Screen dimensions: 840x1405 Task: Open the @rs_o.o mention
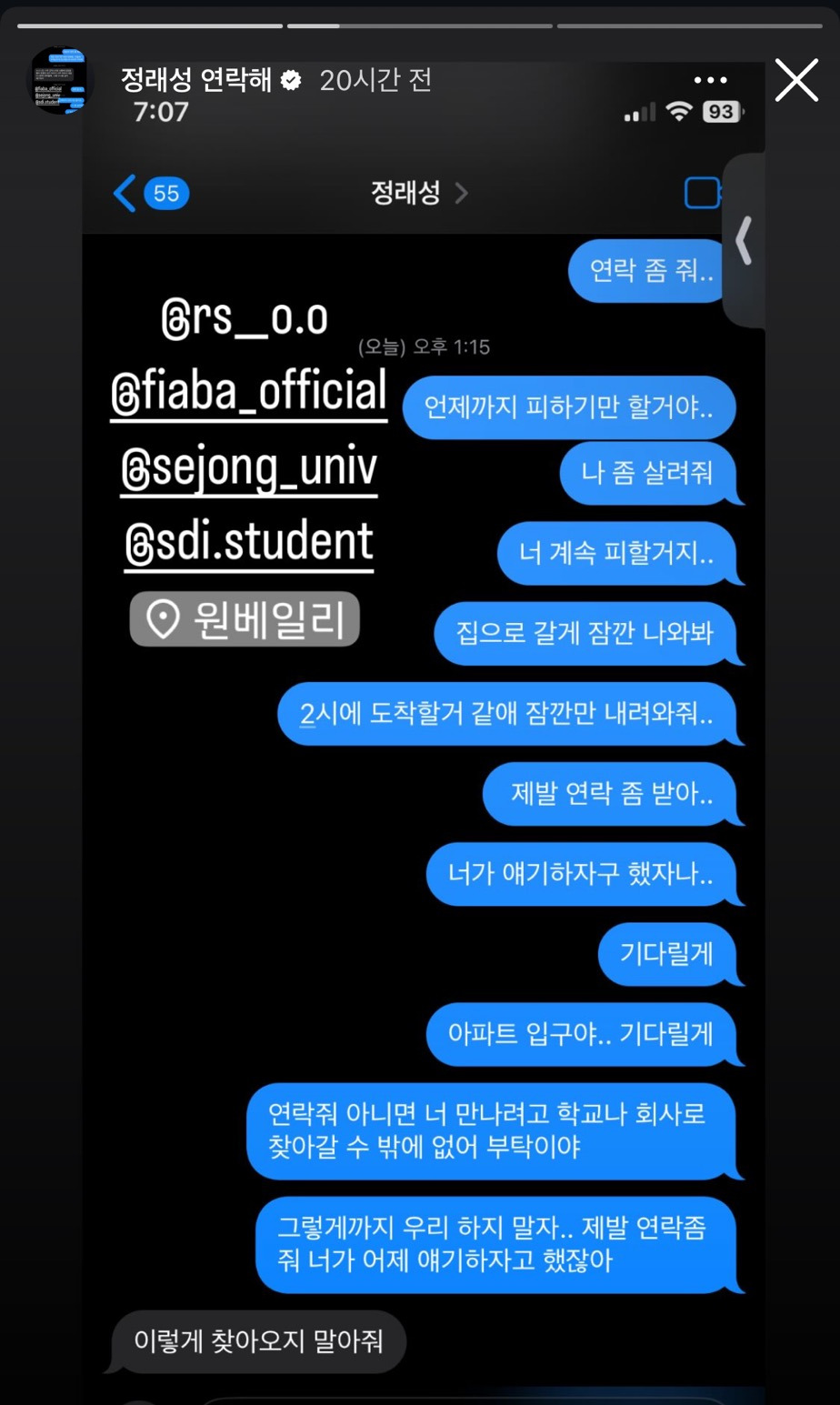pos(245,319)
